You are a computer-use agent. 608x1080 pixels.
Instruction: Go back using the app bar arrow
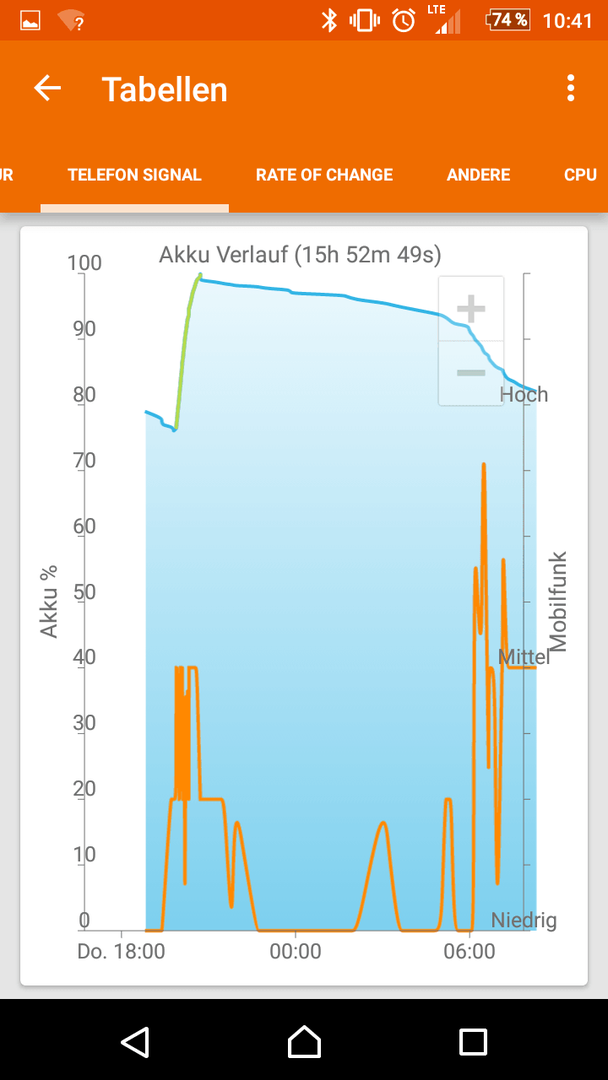[x=48, y=89]
